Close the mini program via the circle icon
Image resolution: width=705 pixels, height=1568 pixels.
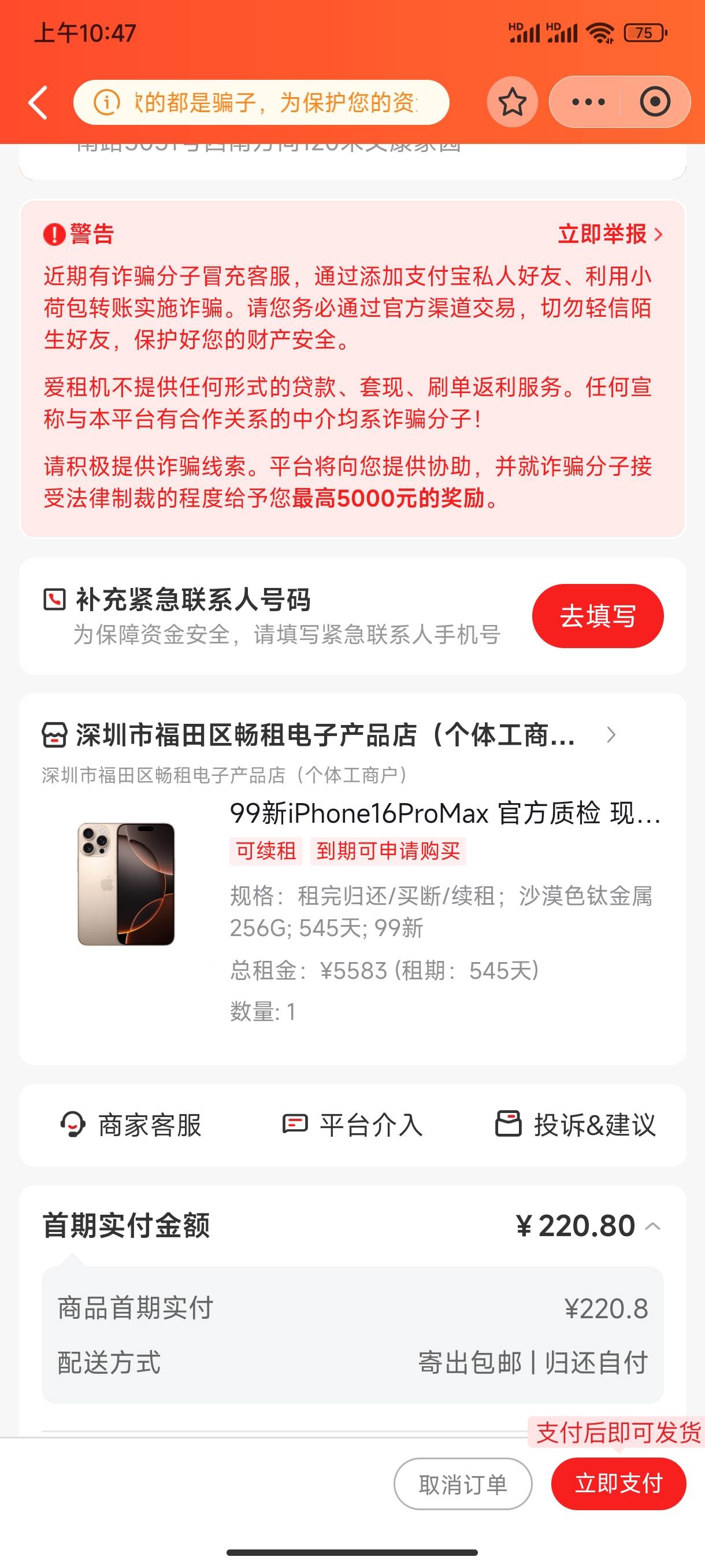point(655,102)
